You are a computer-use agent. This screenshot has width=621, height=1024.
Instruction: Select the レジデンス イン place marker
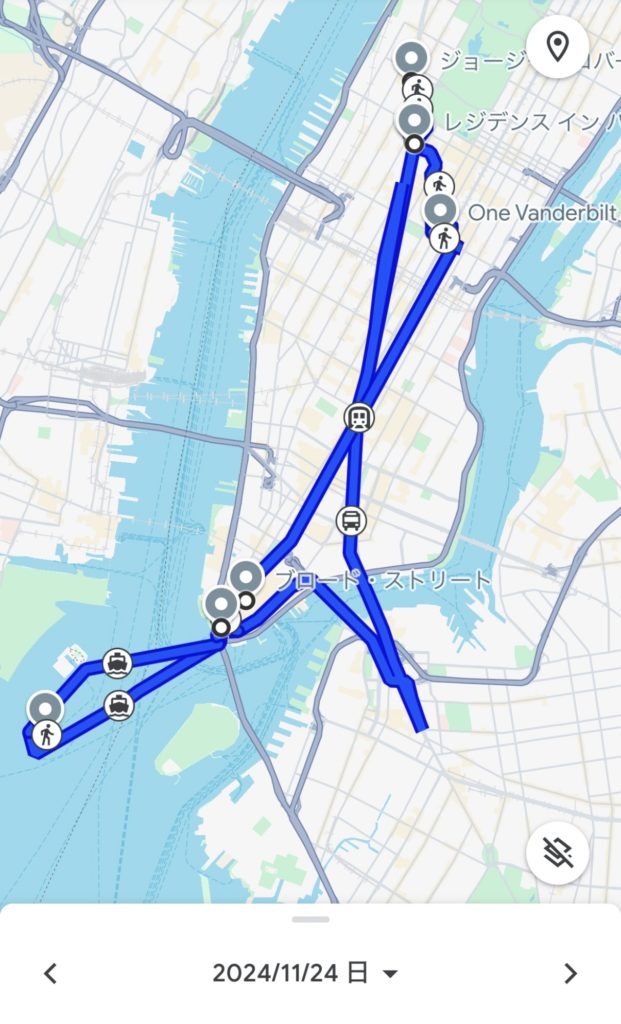coord(414,121)
